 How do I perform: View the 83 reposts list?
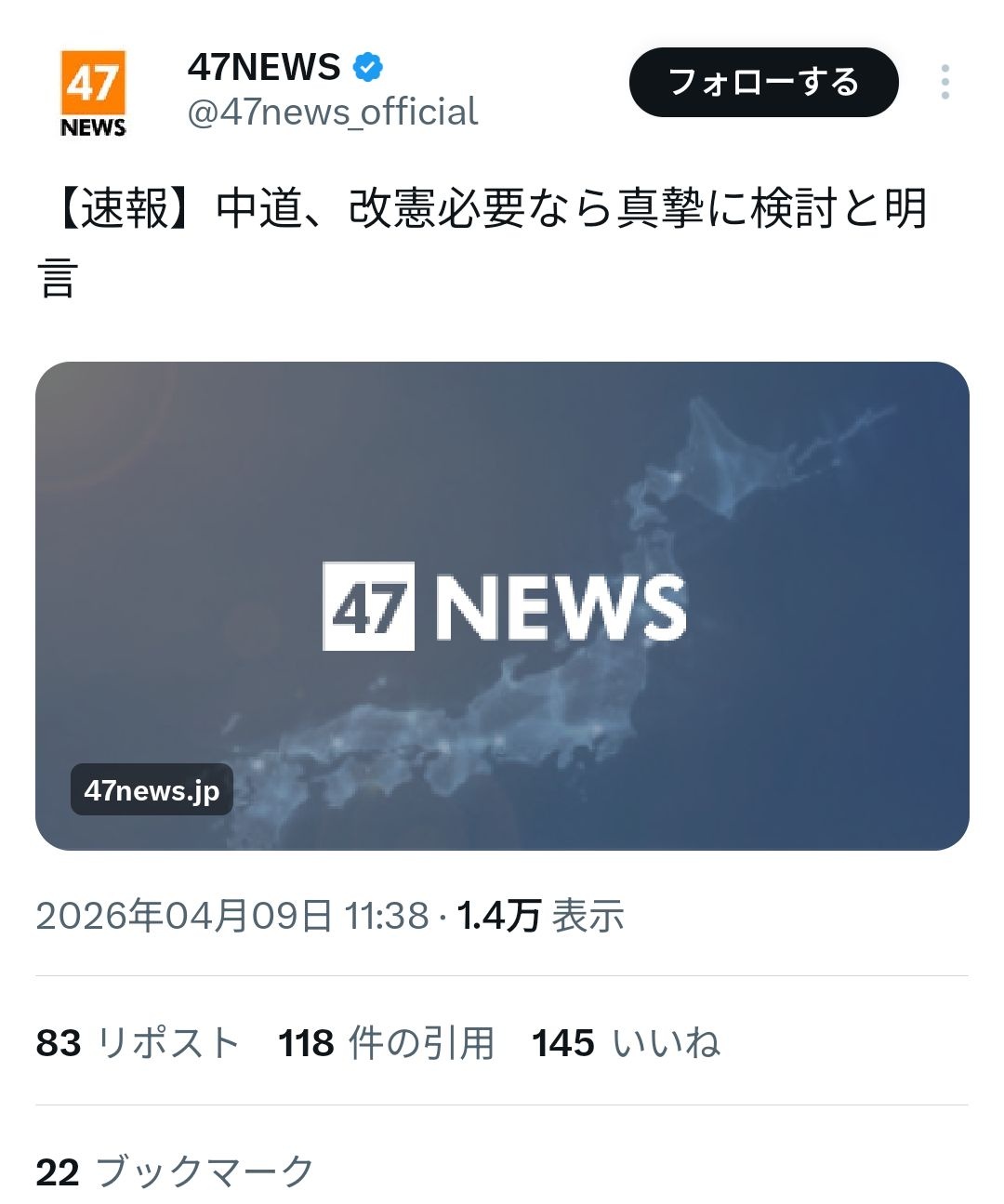point(138,1043)
